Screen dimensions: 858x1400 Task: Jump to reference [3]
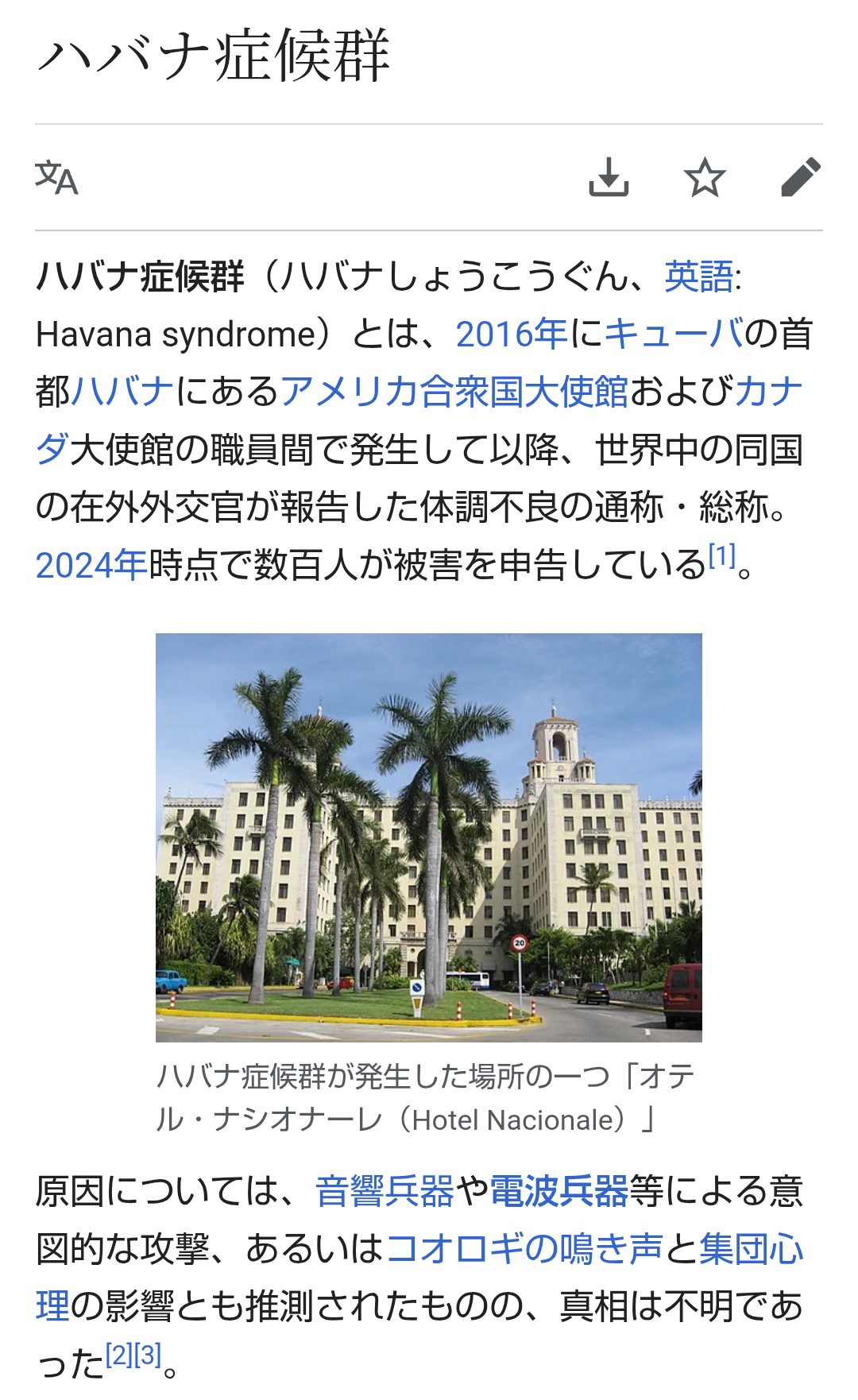tap(148, 1354)
